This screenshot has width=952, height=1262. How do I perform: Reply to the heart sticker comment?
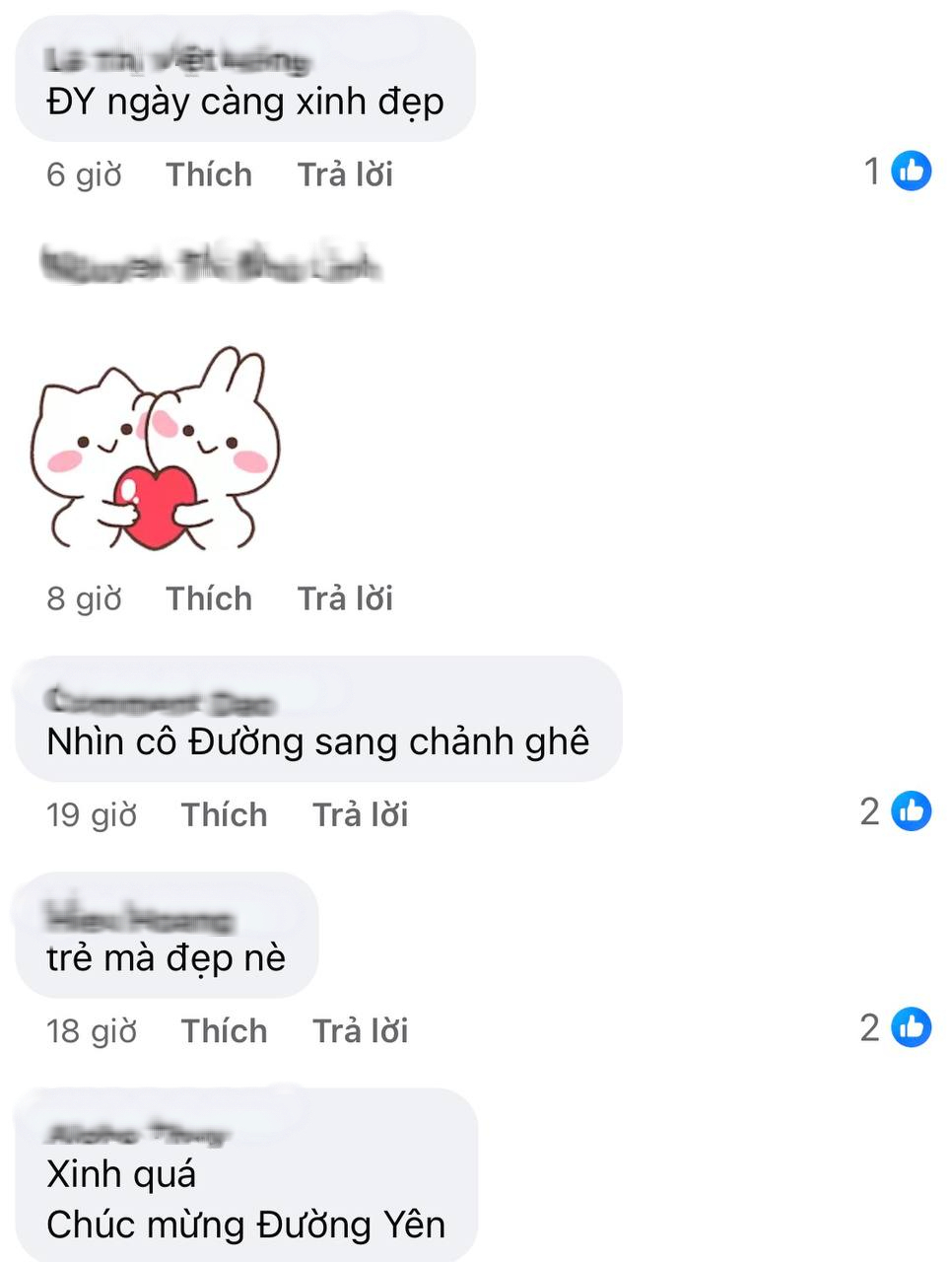tap(345, 598)
